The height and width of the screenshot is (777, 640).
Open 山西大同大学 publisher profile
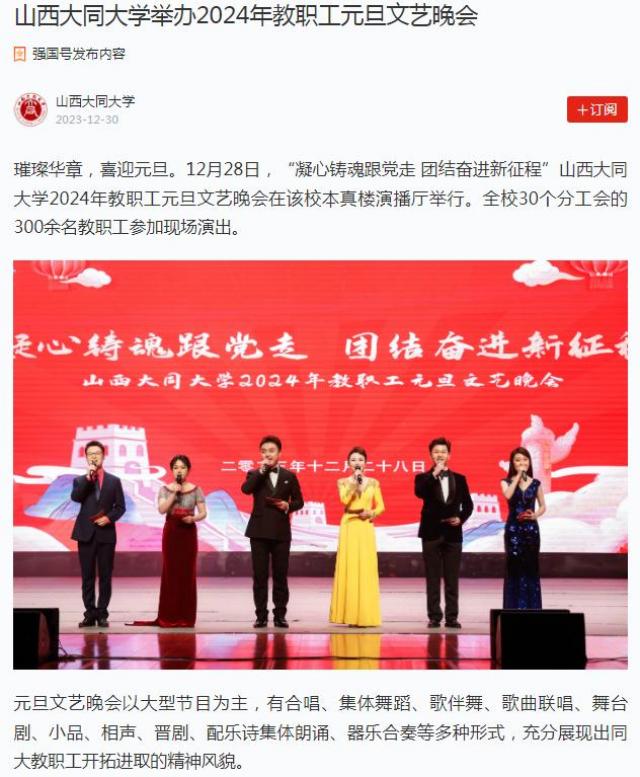(x=95, y=101)
